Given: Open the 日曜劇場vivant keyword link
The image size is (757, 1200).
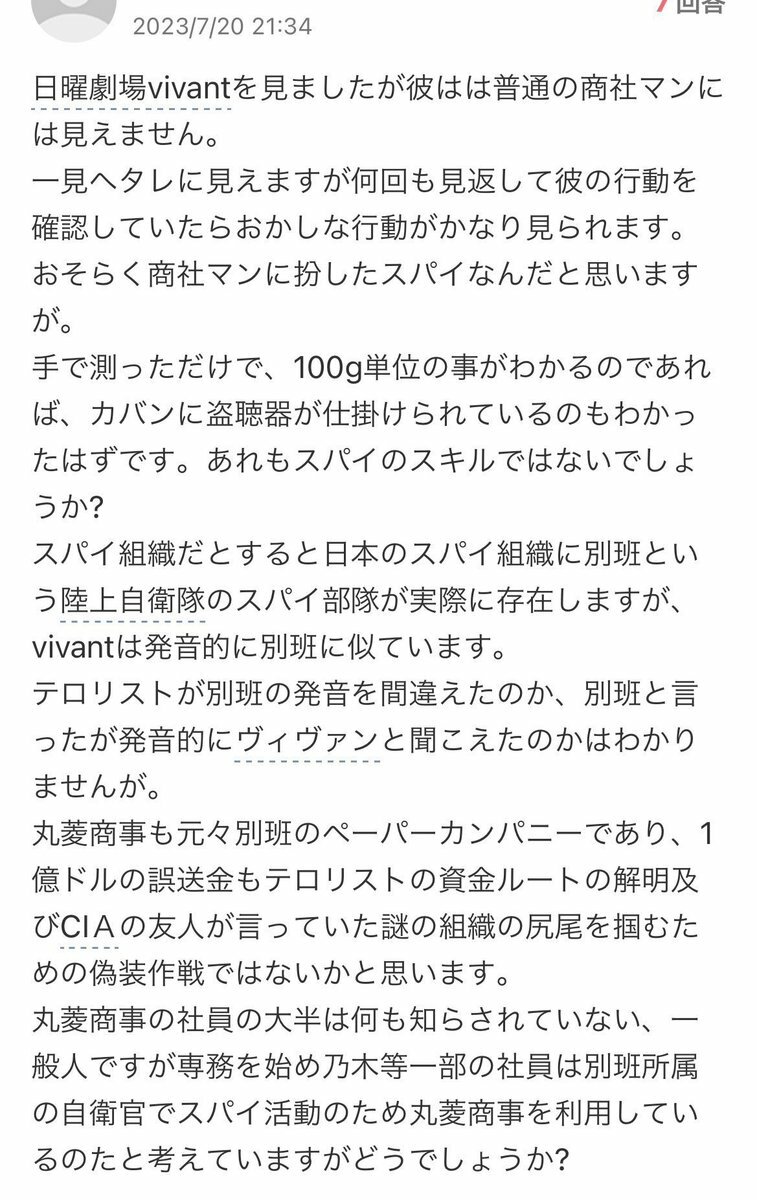Looking at the screenshot, I should pyautogui.click(x=131, y=88).
